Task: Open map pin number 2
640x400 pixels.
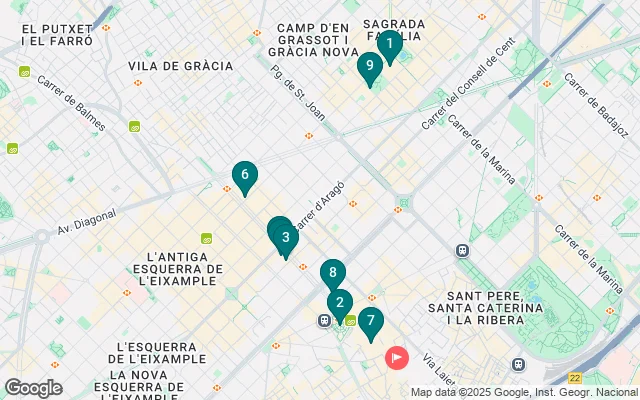Action: point(340,303)
